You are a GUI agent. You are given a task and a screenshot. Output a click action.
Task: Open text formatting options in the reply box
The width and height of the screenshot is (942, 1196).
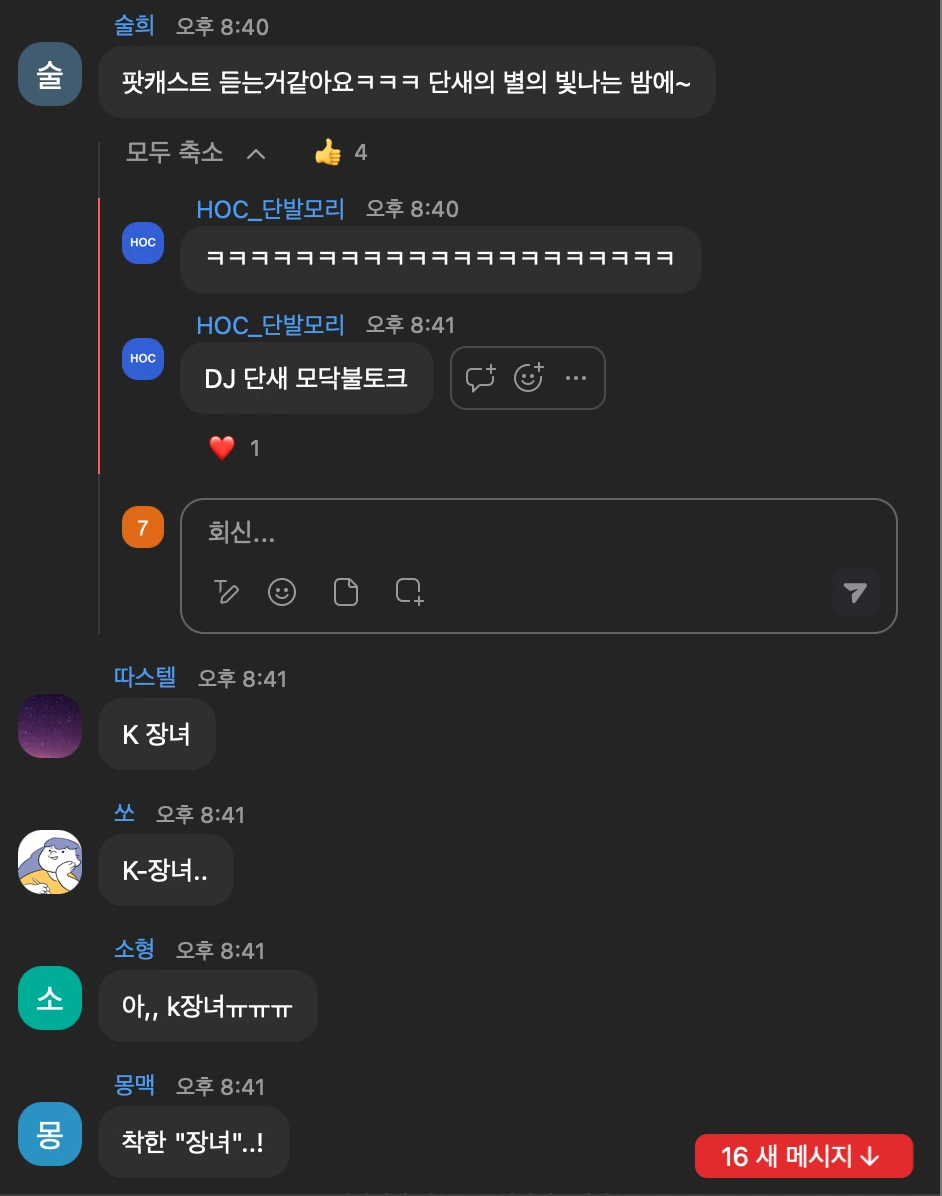227,592
